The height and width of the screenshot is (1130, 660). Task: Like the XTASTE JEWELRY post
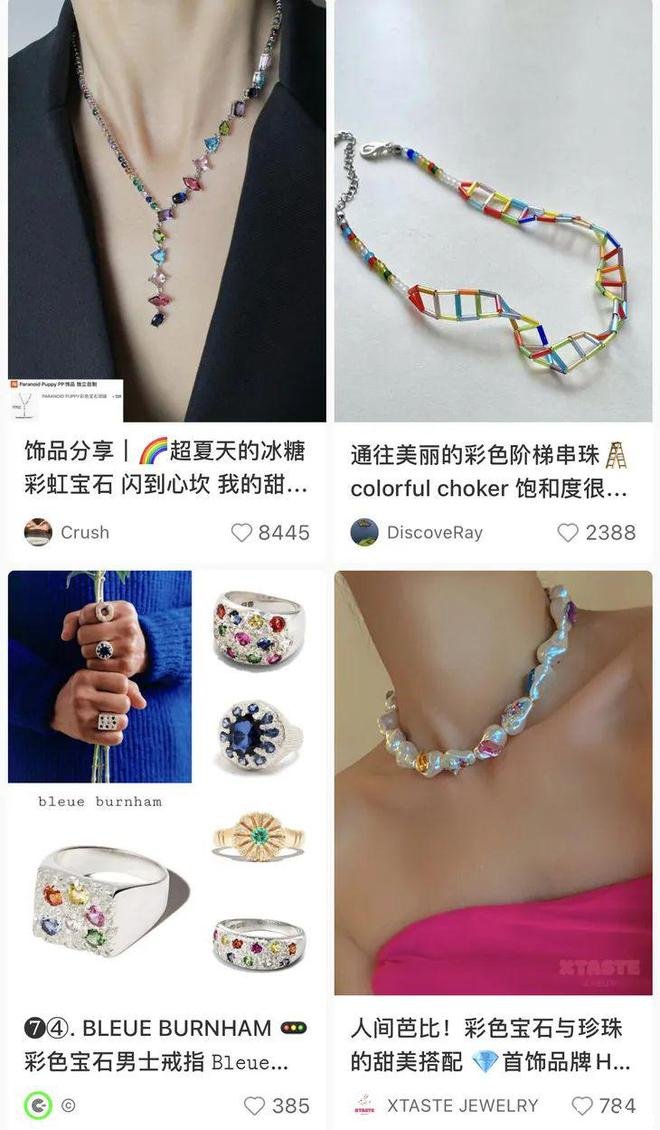(582, 1106)
